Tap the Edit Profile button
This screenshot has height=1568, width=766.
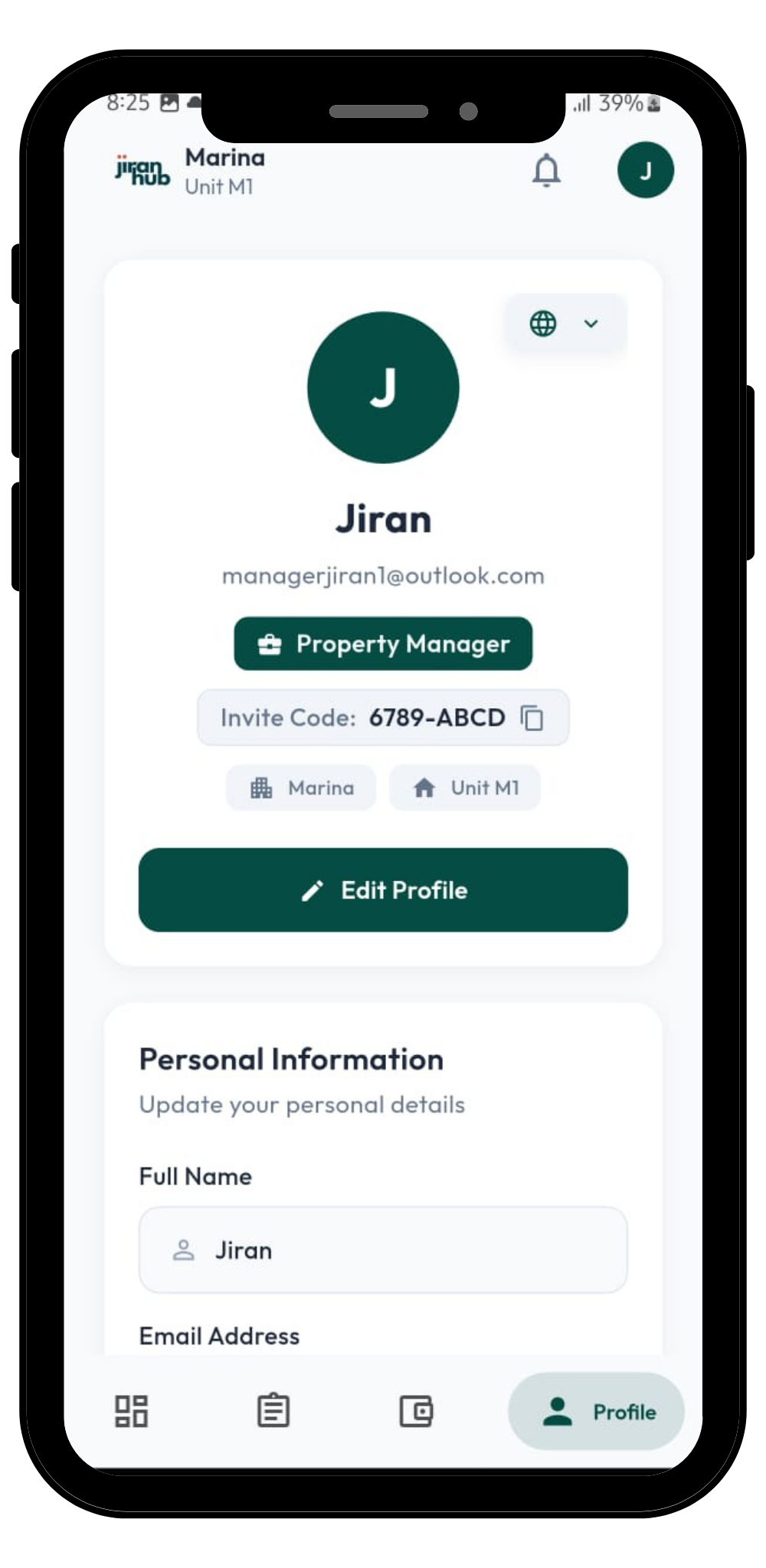point(383,890)
